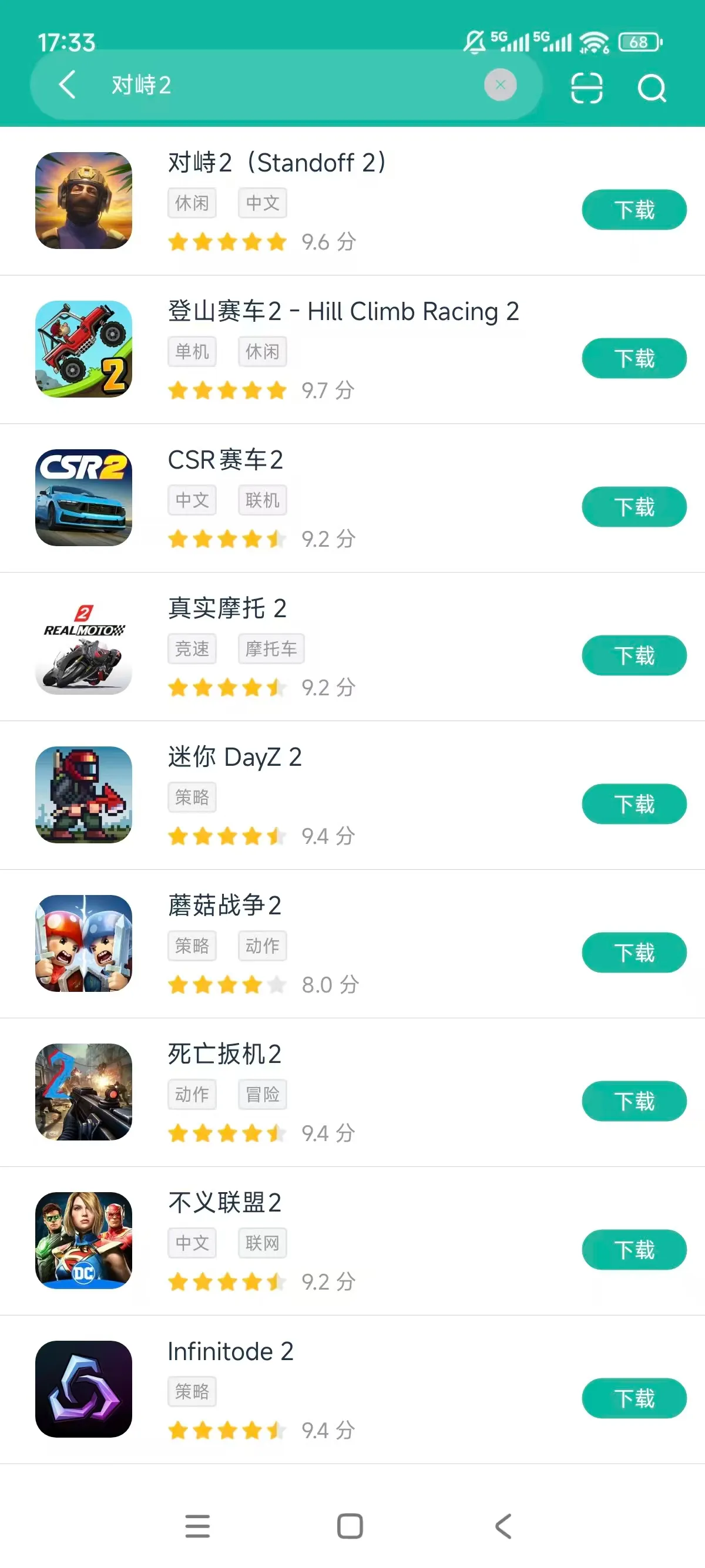Download Infinitode 2
This screenshot has height=1568, width=705.
click(634, 1398)
